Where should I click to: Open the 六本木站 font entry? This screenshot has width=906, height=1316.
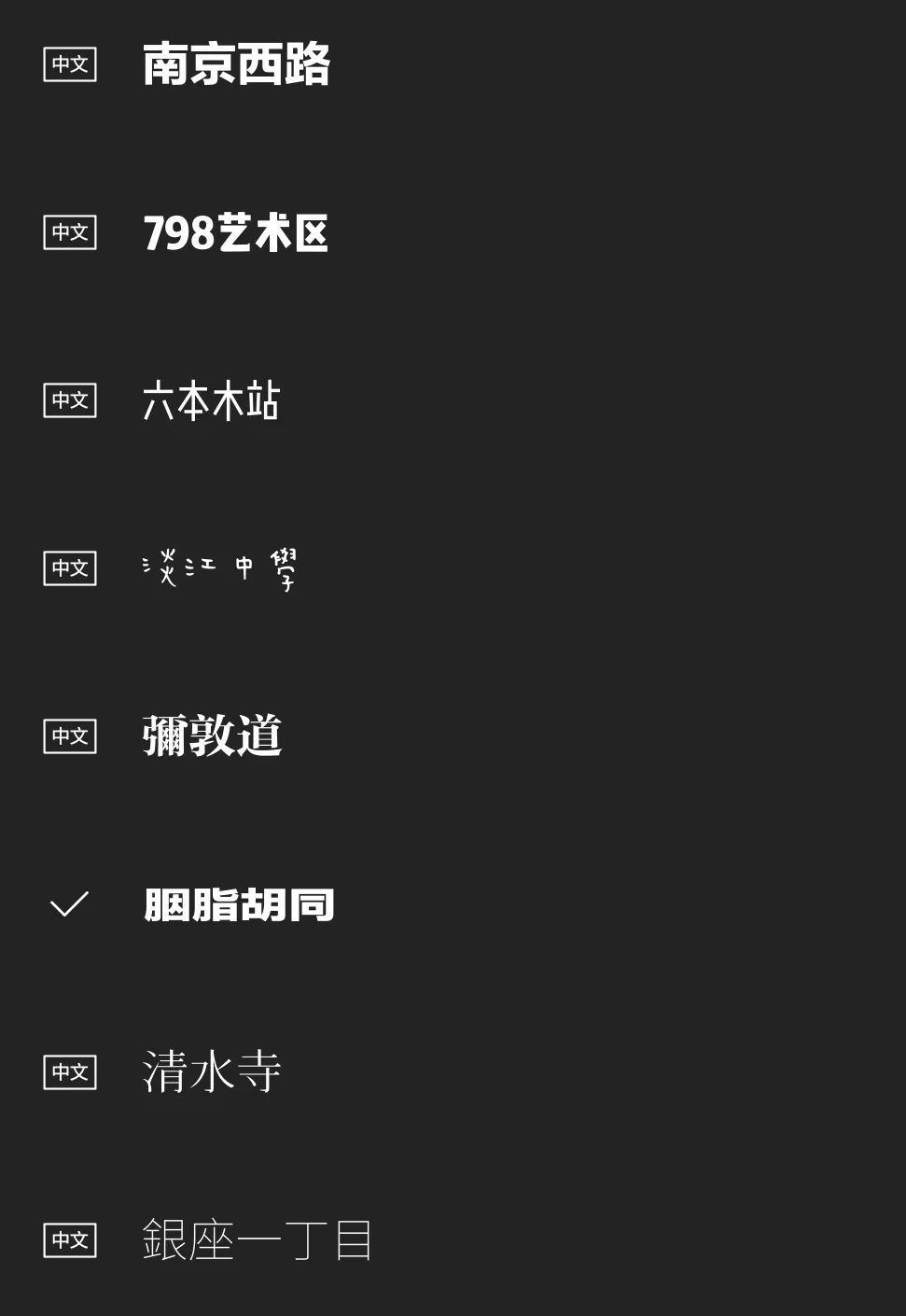coord(212,401)
